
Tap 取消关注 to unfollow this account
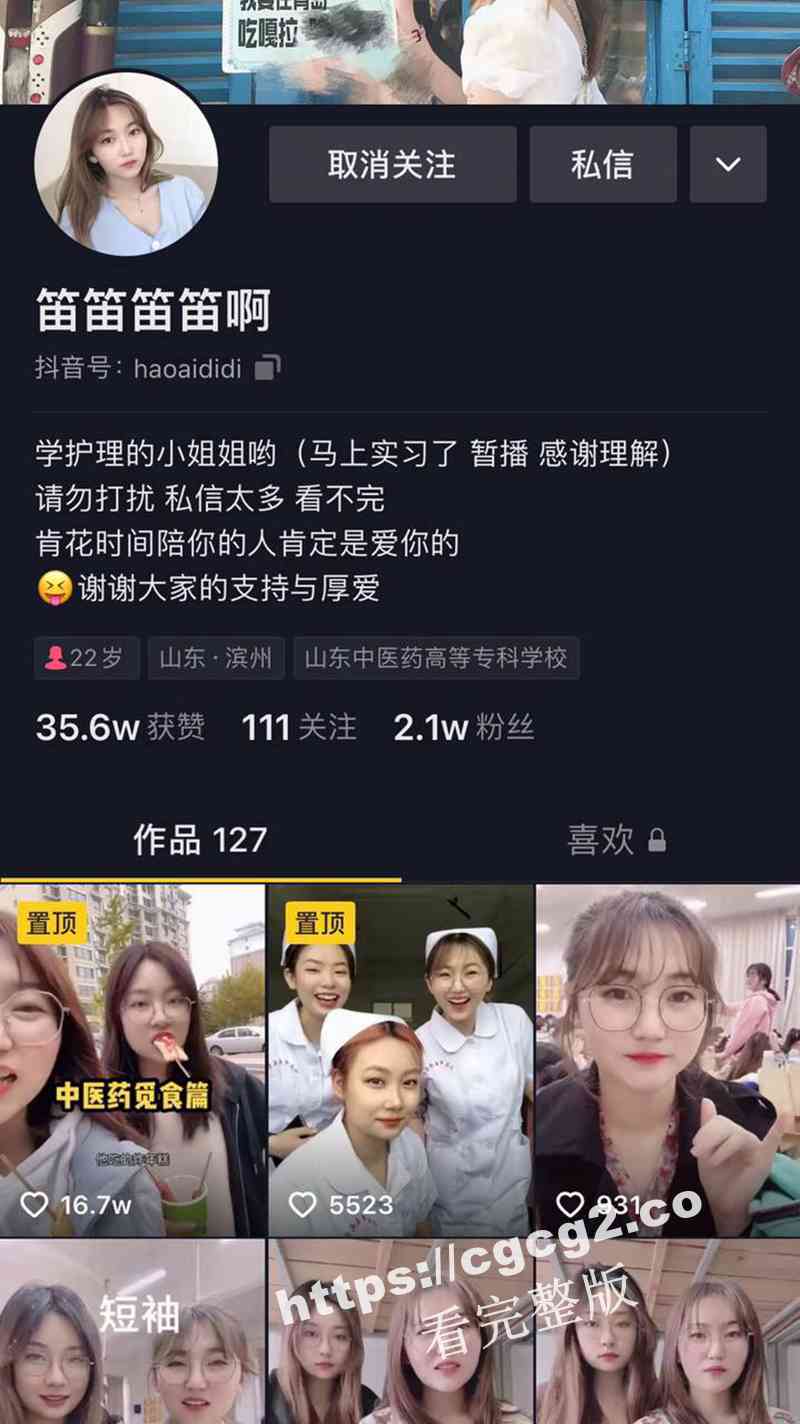click(392, 165)
